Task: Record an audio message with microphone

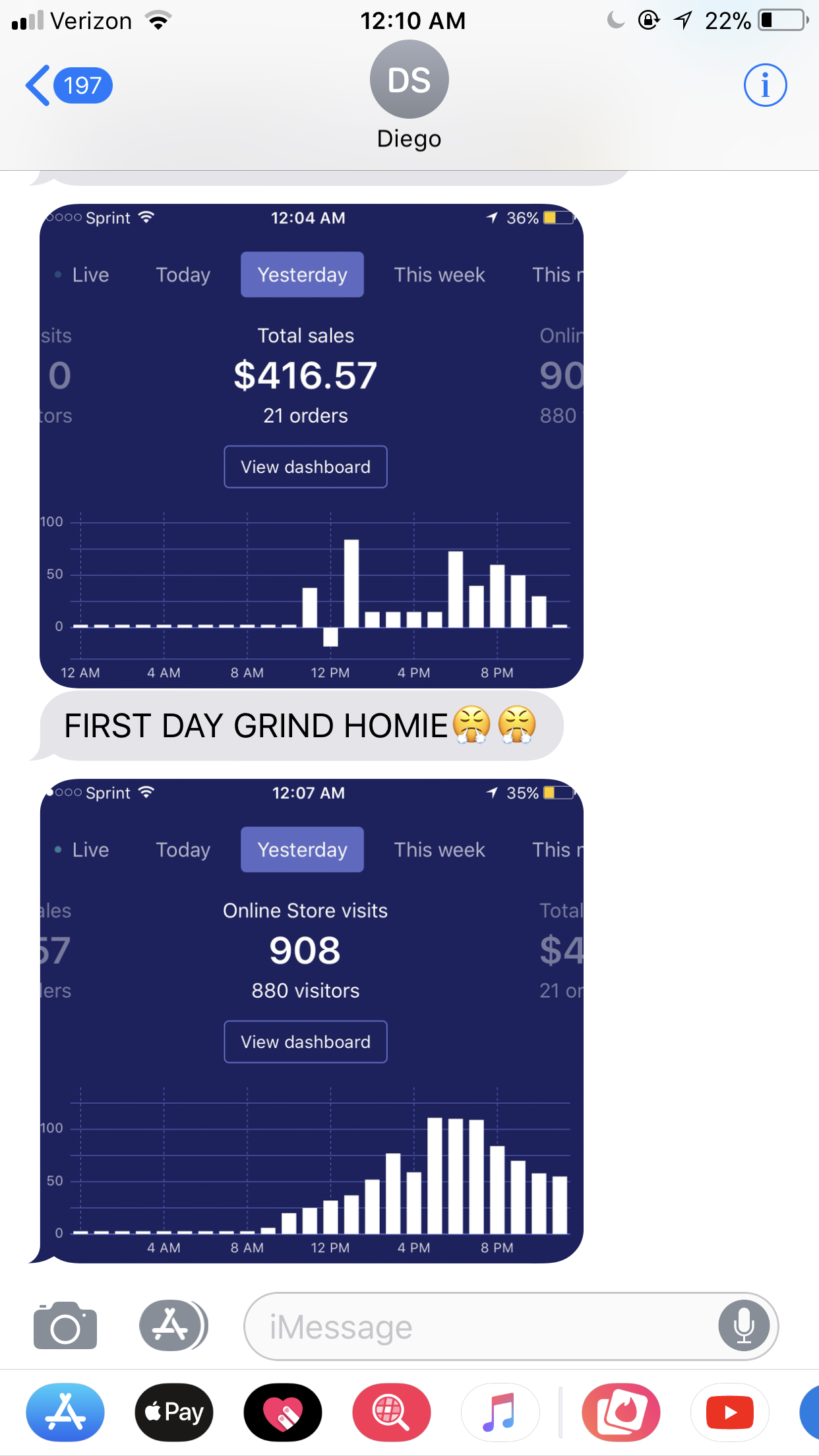Action: pyautogui.click(x=744, y=1325)
